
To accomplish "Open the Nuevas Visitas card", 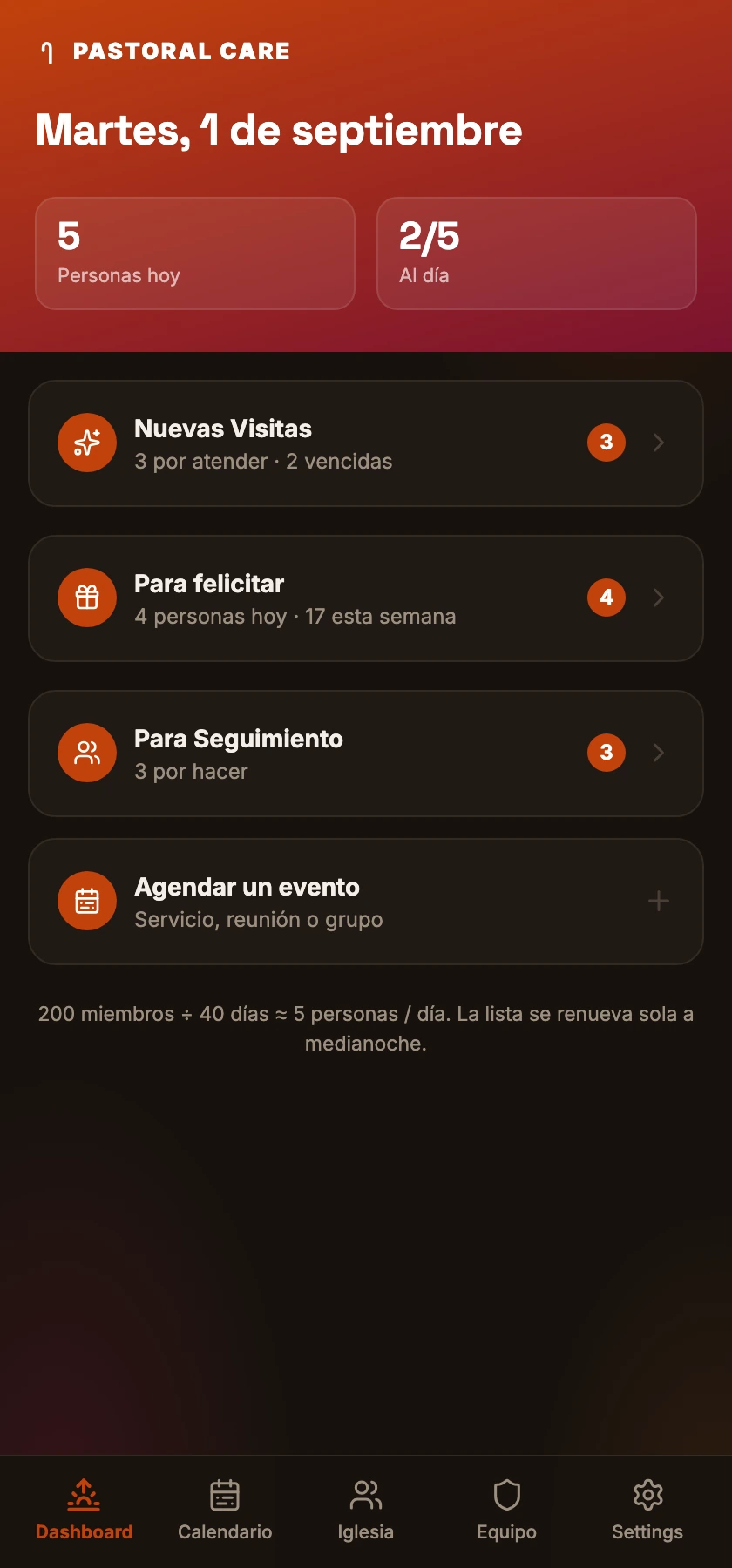I will click(366, 443).
